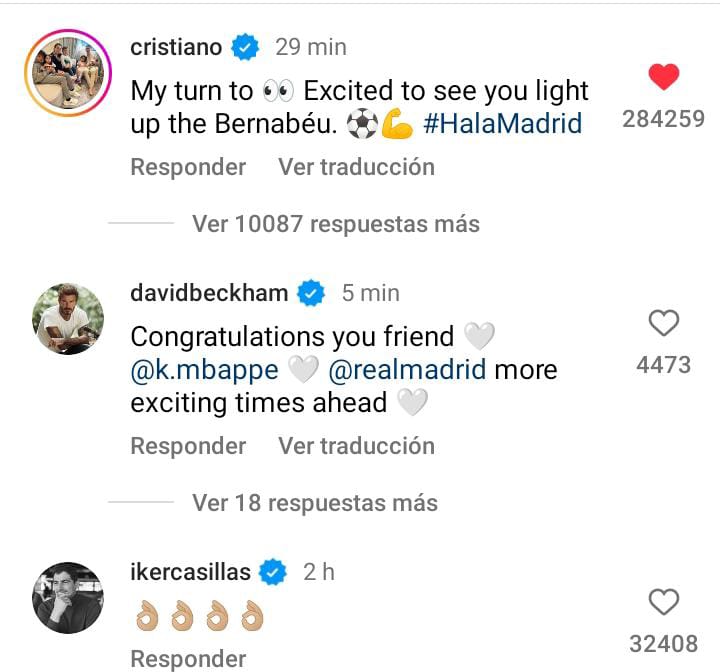
Task: Translate cristiano's comment
Action: point(356,167)
